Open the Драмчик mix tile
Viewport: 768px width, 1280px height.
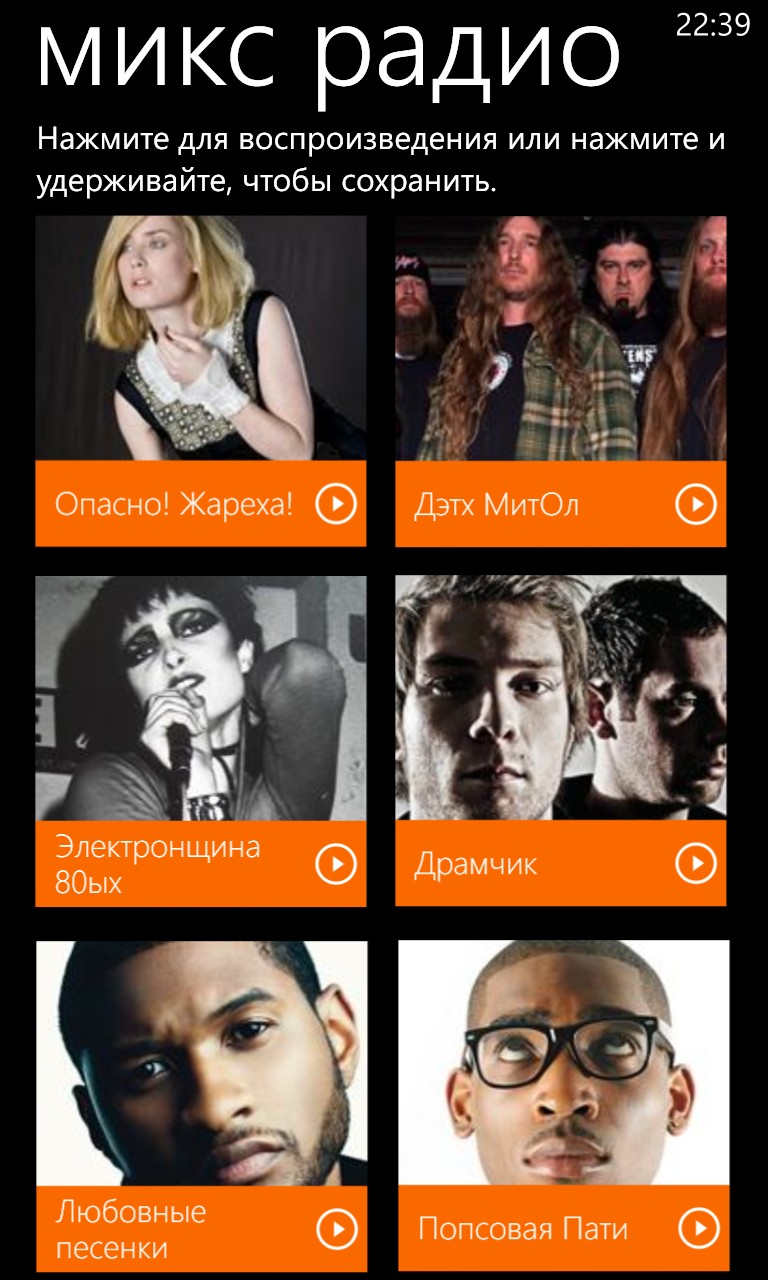coord(560,741)
